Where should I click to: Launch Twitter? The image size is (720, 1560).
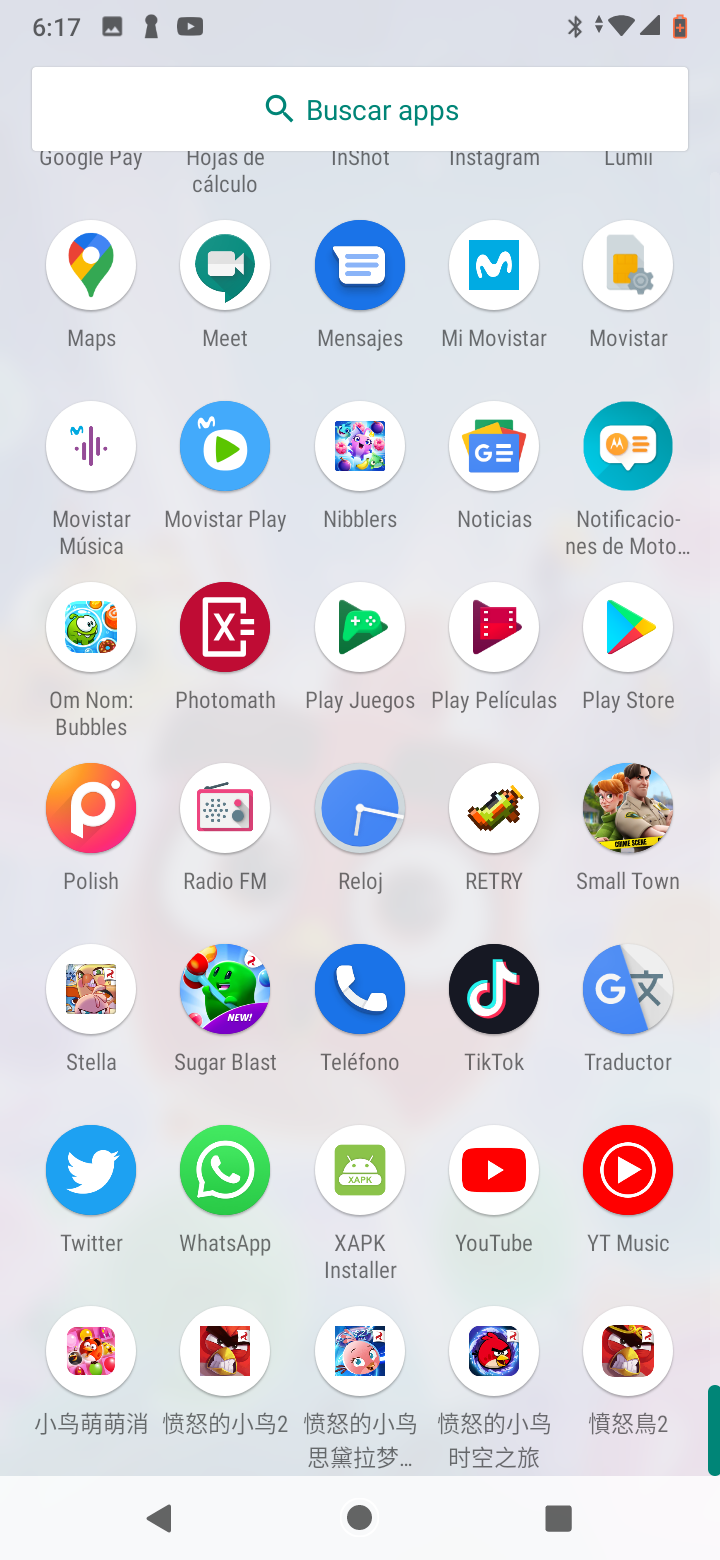91,1171
